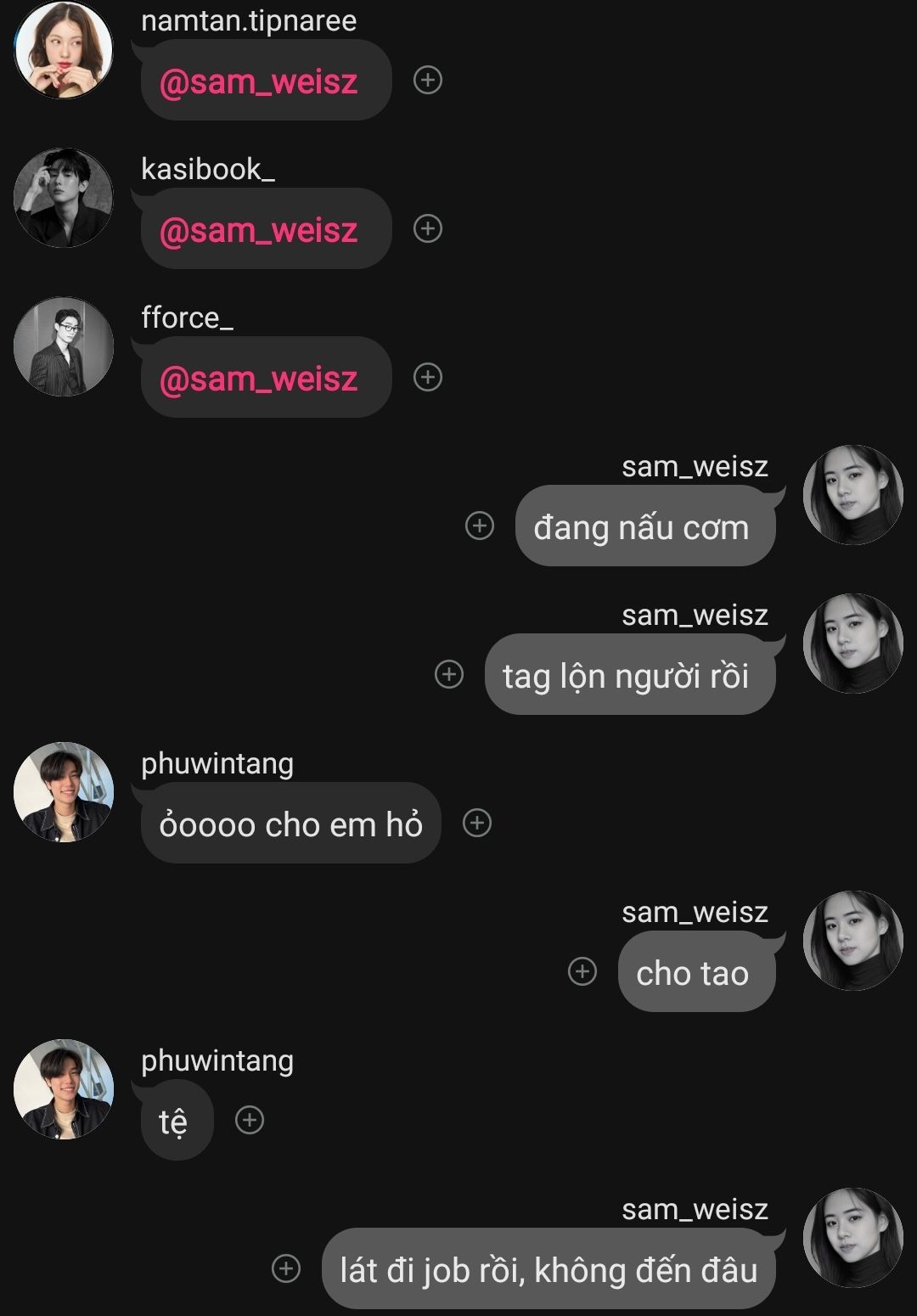Add reaction to the "tệ" message
The image size is (917, 1316).
click(x=250, y=1120)
